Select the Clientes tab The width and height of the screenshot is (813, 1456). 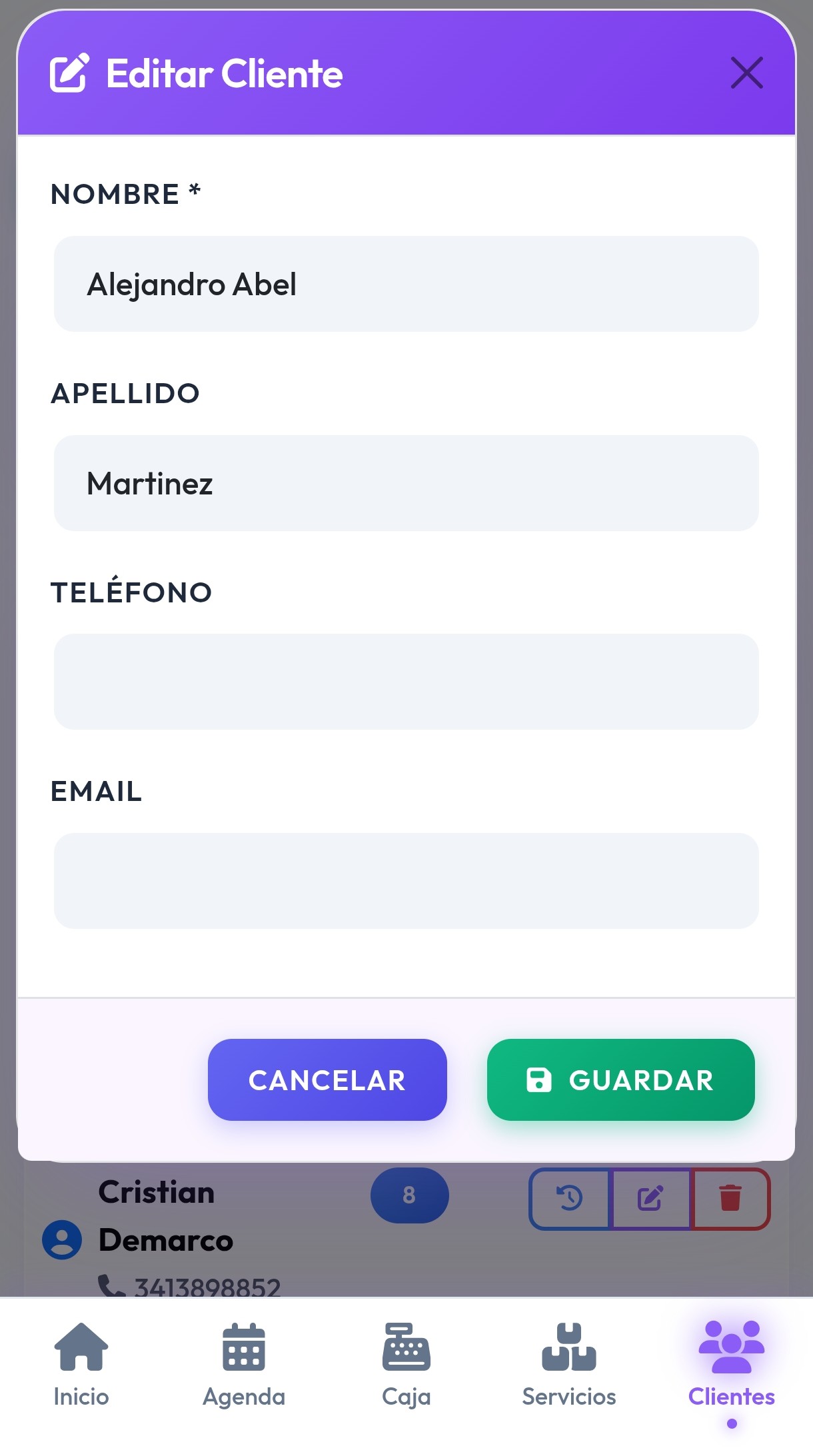[731, 1363]
